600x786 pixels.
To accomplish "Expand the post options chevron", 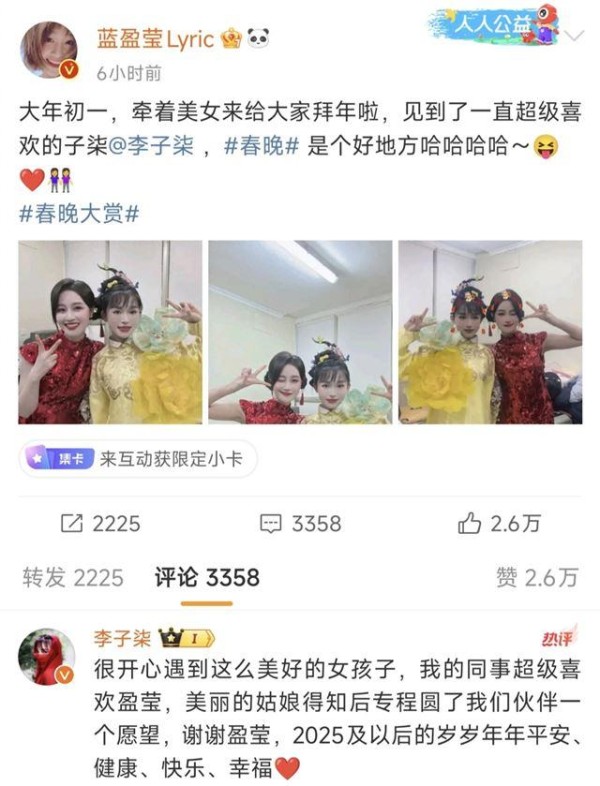I will [573, 37].
